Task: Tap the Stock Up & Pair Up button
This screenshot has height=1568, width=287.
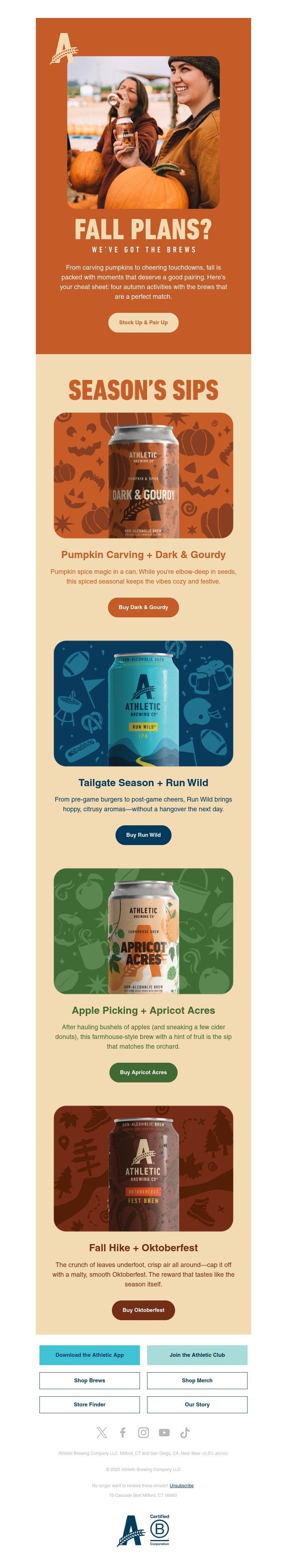Action: (143, 322)
